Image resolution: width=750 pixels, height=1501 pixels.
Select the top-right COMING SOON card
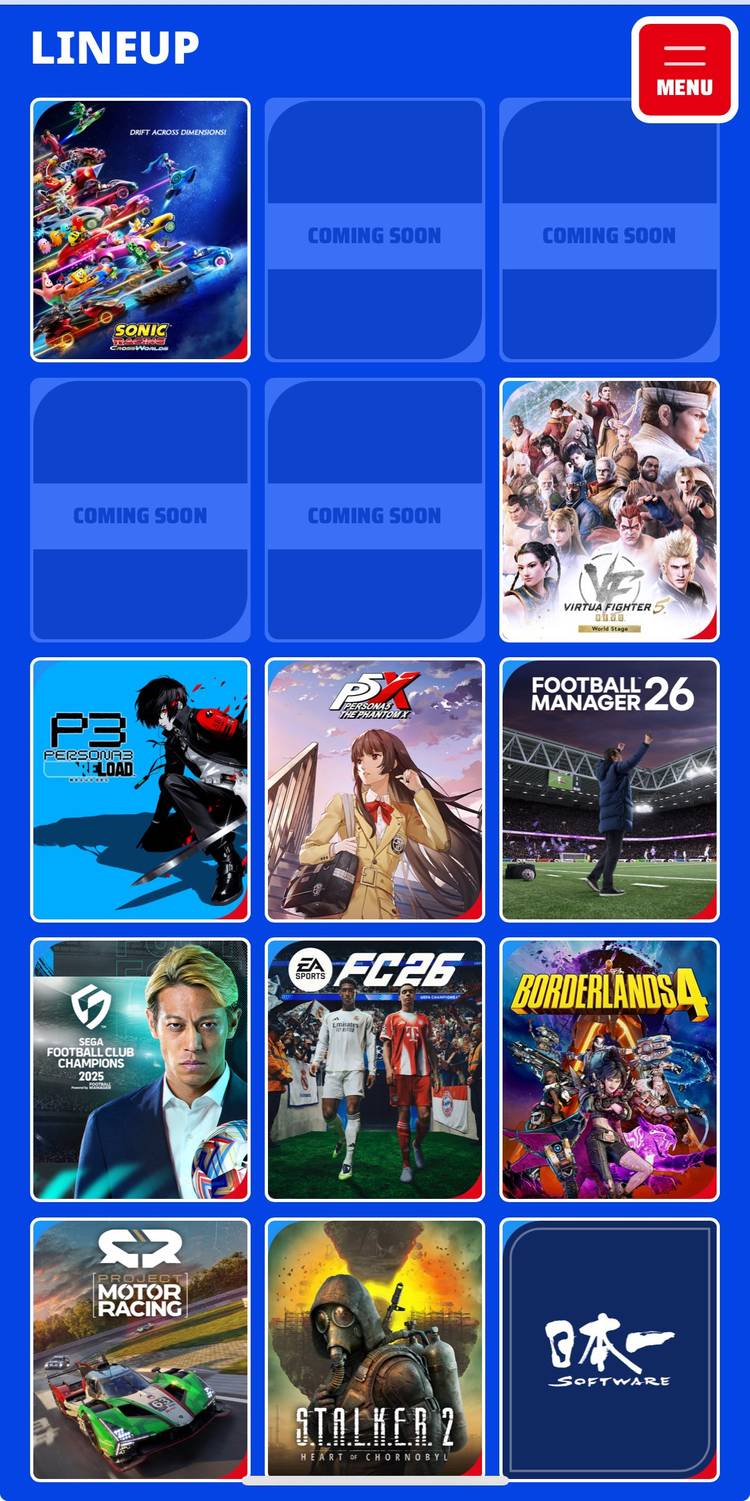(609, 228)
